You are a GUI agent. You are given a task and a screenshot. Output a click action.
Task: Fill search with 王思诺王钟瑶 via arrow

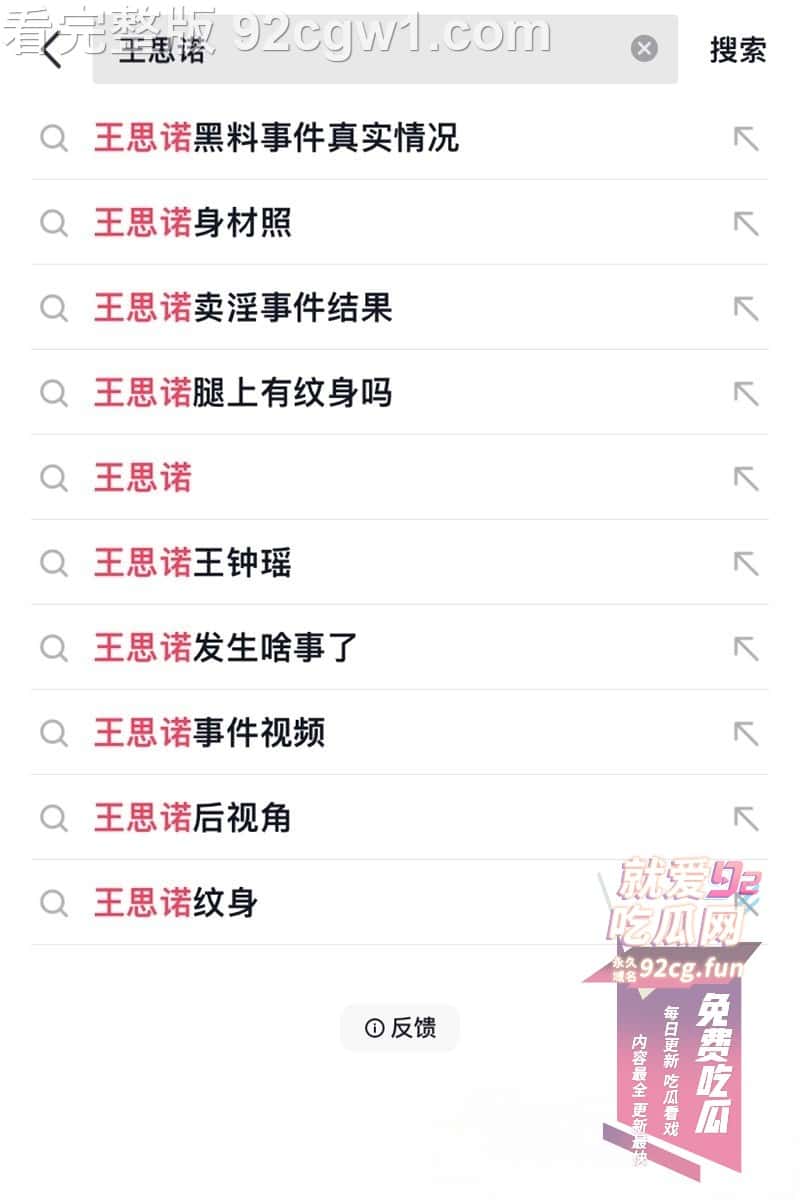click(x=746, y=563)
